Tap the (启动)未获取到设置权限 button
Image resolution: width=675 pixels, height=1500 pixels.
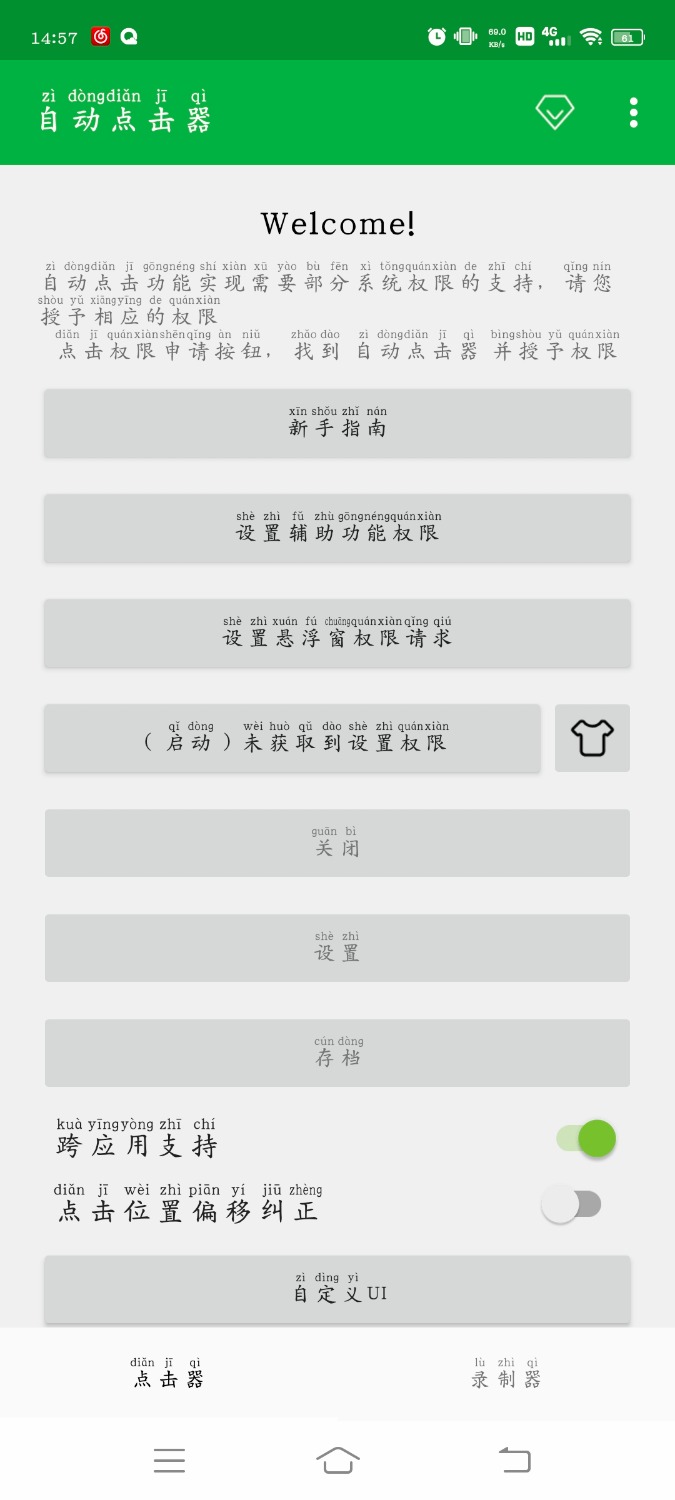[292, 738]
